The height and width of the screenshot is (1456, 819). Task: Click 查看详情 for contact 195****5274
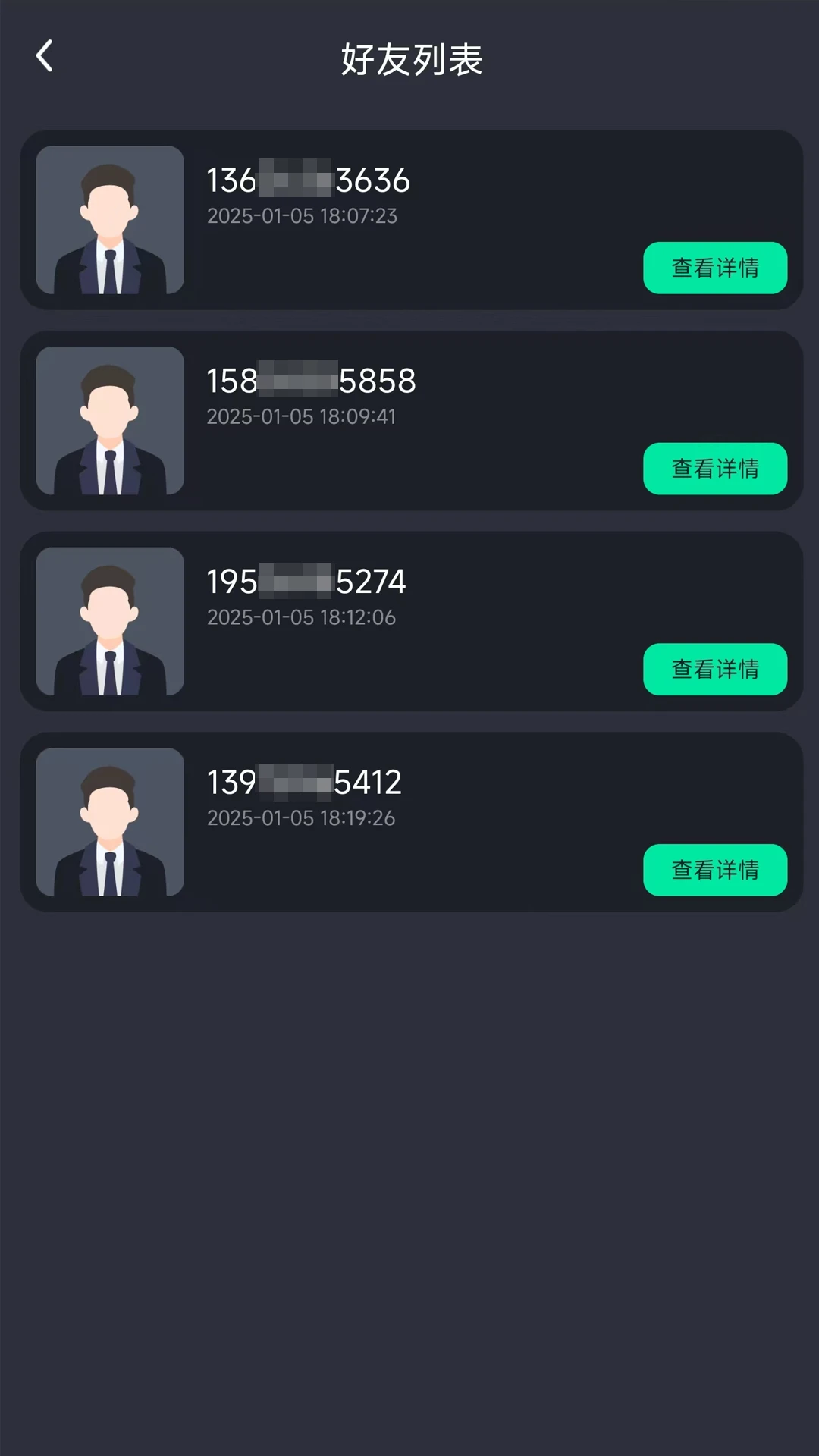pyautogui.click(x=714, y=670)
